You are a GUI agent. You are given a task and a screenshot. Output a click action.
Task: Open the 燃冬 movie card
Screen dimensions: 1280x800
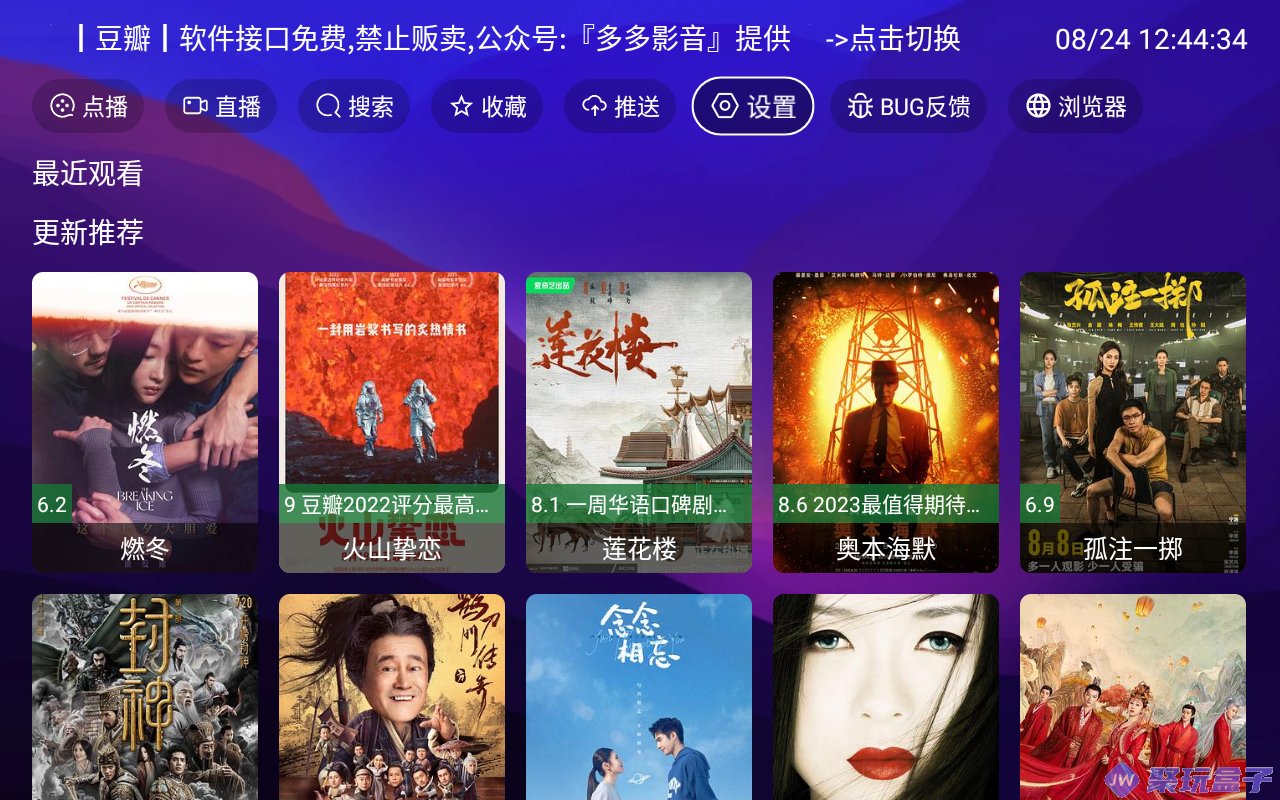(x=145, y=420)
